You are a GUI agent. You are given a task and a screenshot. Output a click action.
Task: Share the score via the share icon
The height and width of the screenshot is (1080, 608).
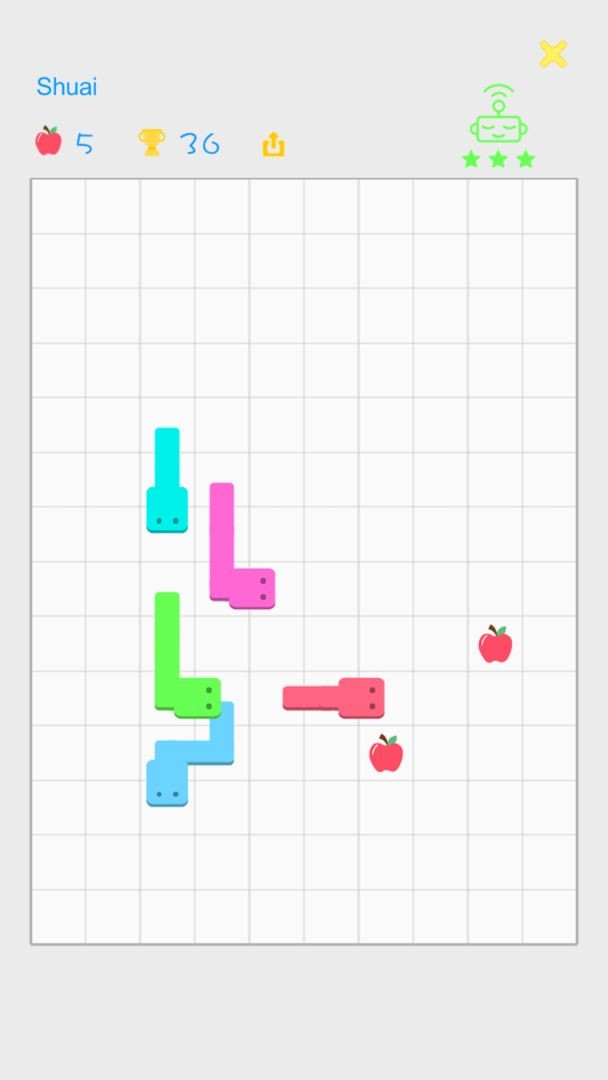coord(274,145)
